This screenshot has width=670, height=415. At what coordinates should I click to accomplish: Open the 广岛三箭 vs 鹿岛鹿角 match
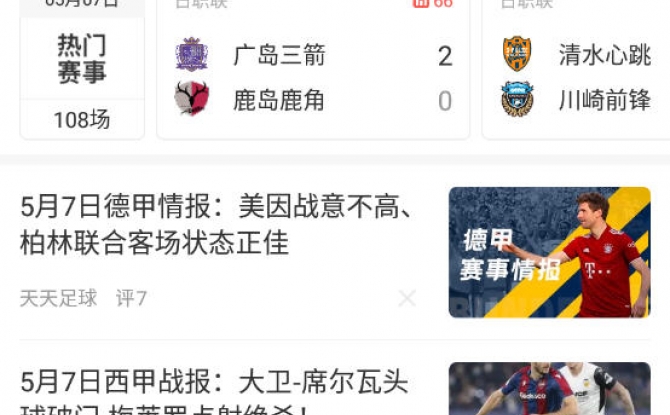[x=312, y=77]
